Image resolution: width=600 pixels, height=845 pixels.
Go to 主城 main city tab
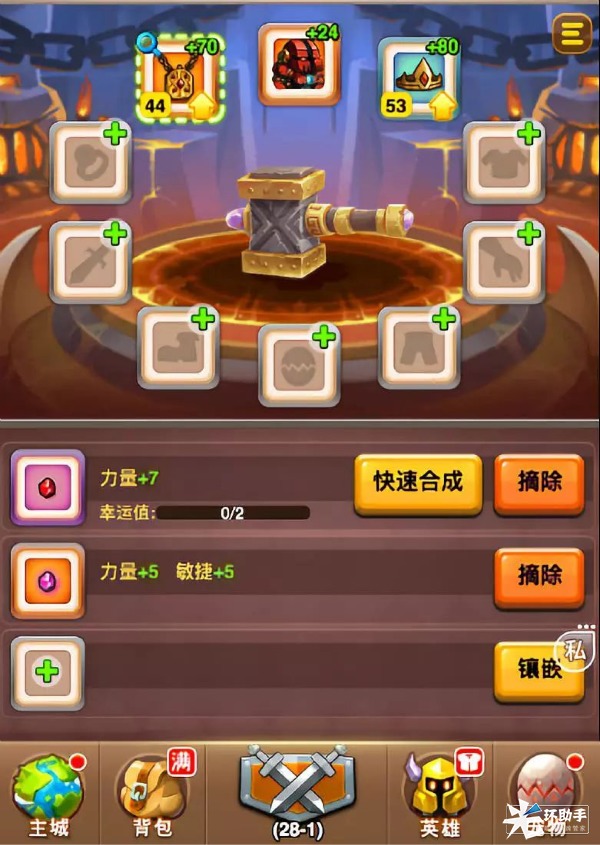click(48, 797)
